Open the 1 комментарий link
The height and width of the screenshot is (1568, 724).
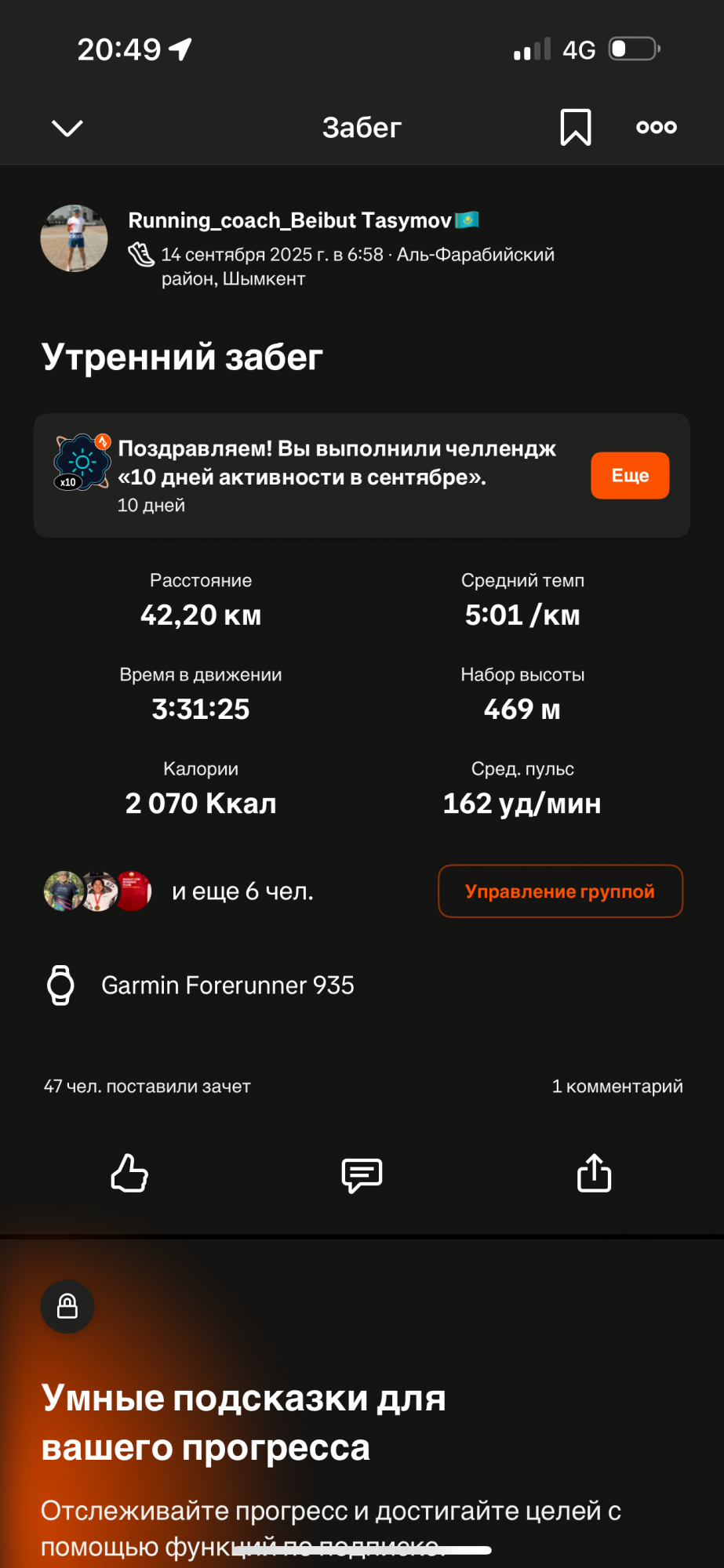(x=617, y=1087)
